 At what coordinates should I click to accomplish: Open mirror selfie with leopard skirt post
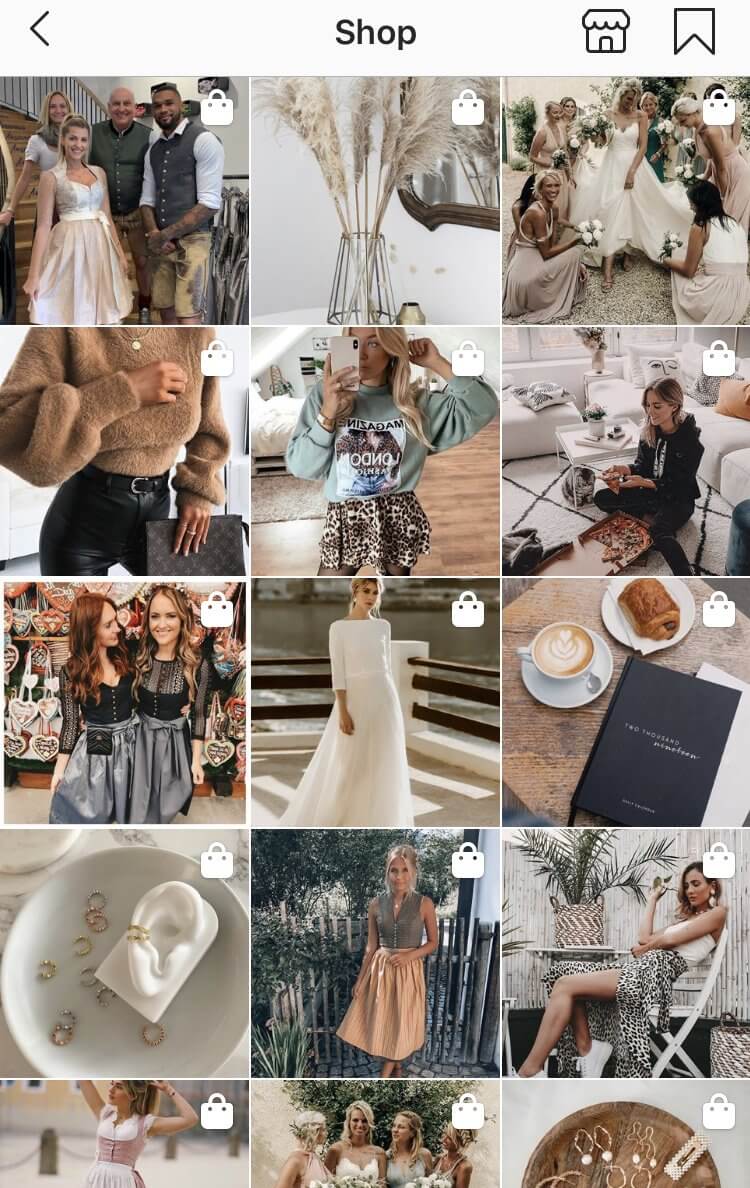point(375,451)
